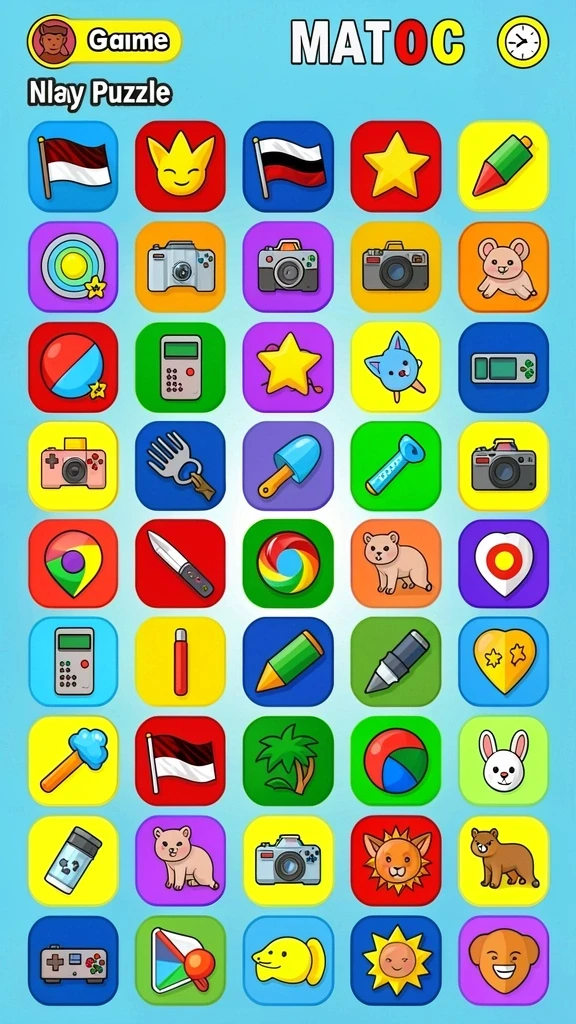Image resolution: width=576 pixels, height=1024 pixels.
Task: Select the salt shaker tile on yellow
Action: [73, 860]
